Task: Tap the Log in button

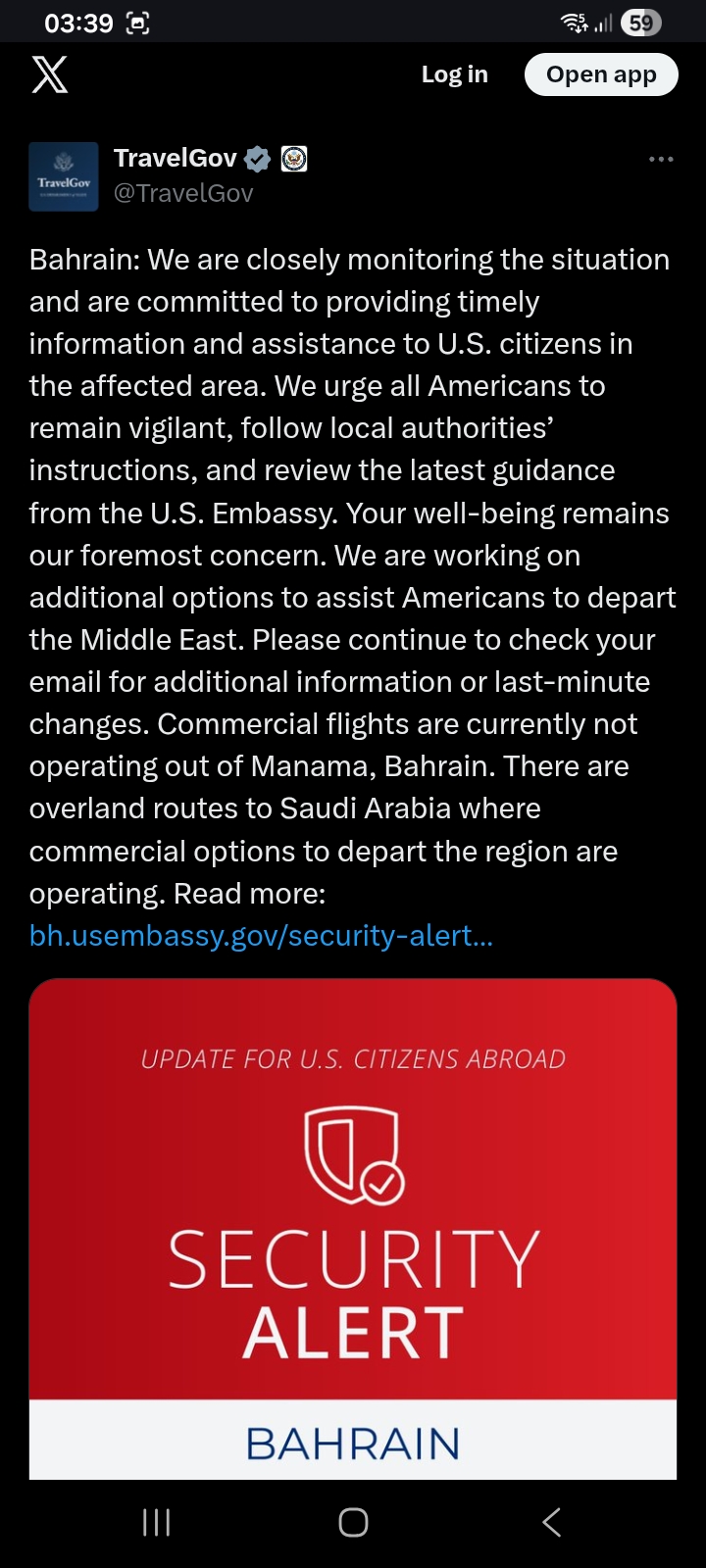Action: 454,74
